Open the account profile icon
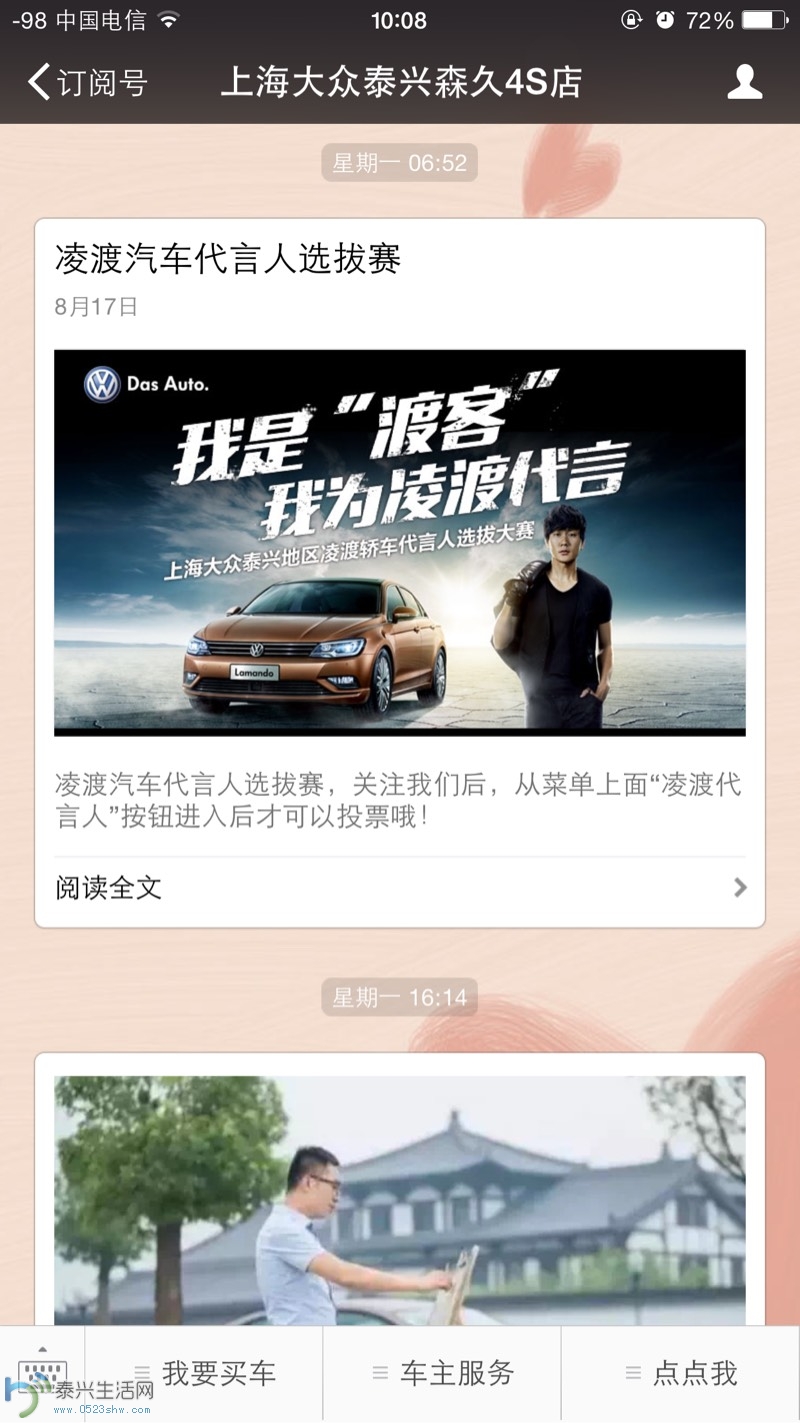The image size is (800, 1423). point(744,82)
